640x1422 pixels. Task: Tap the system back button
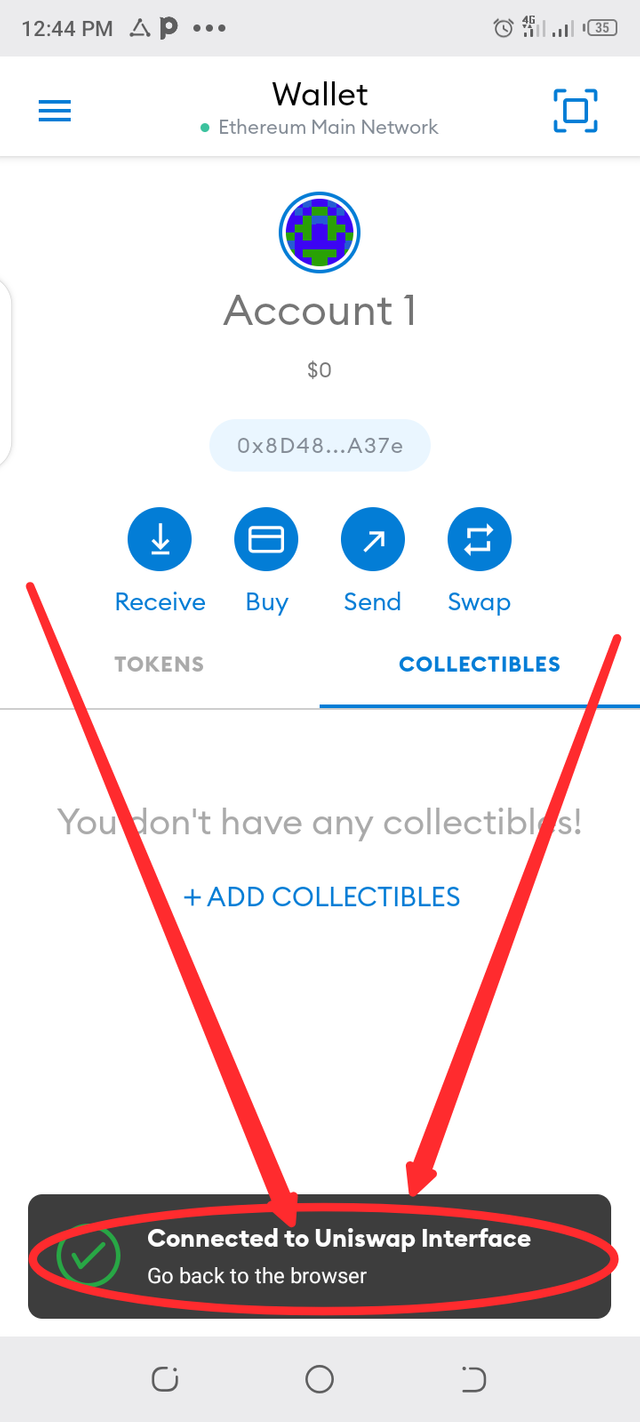(474, 1380)
